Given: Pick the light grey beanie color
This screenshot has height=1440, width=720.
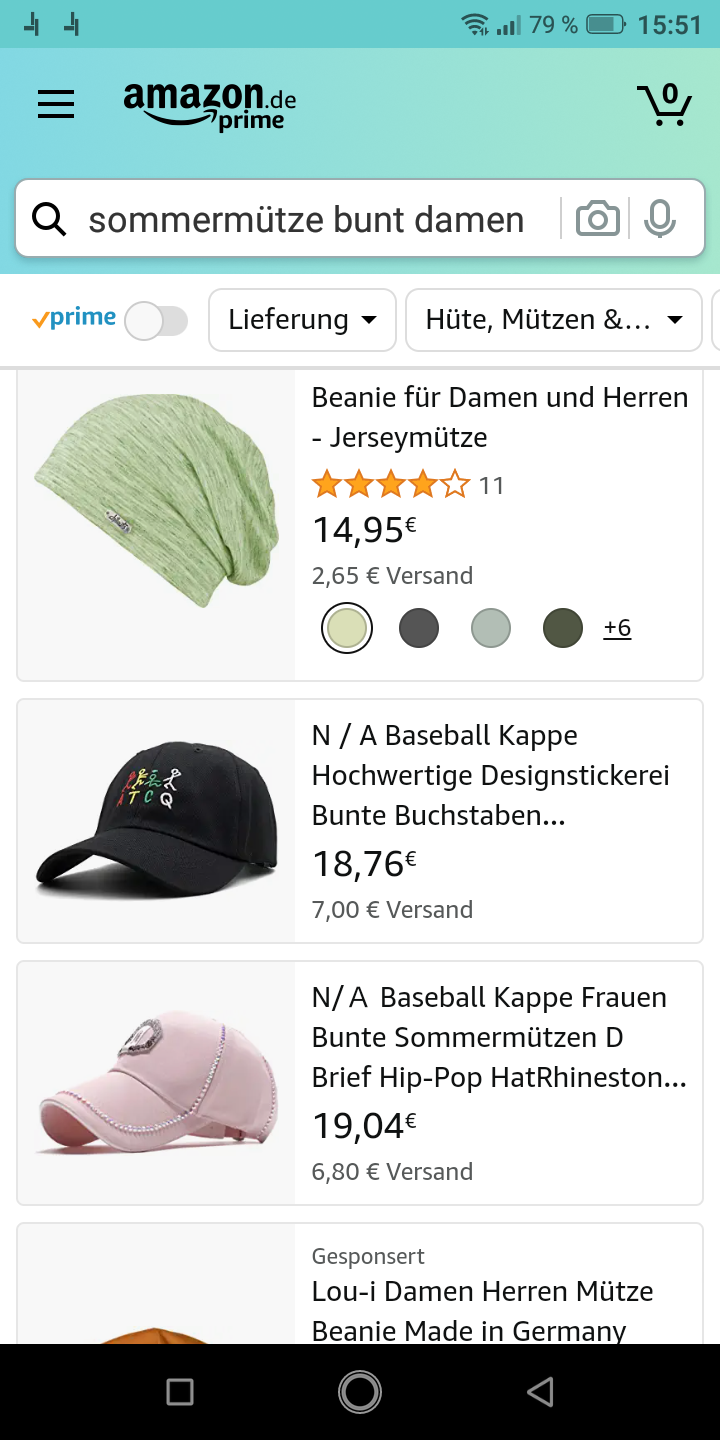Looking at the screenshot, I should (x=491, y=629).
